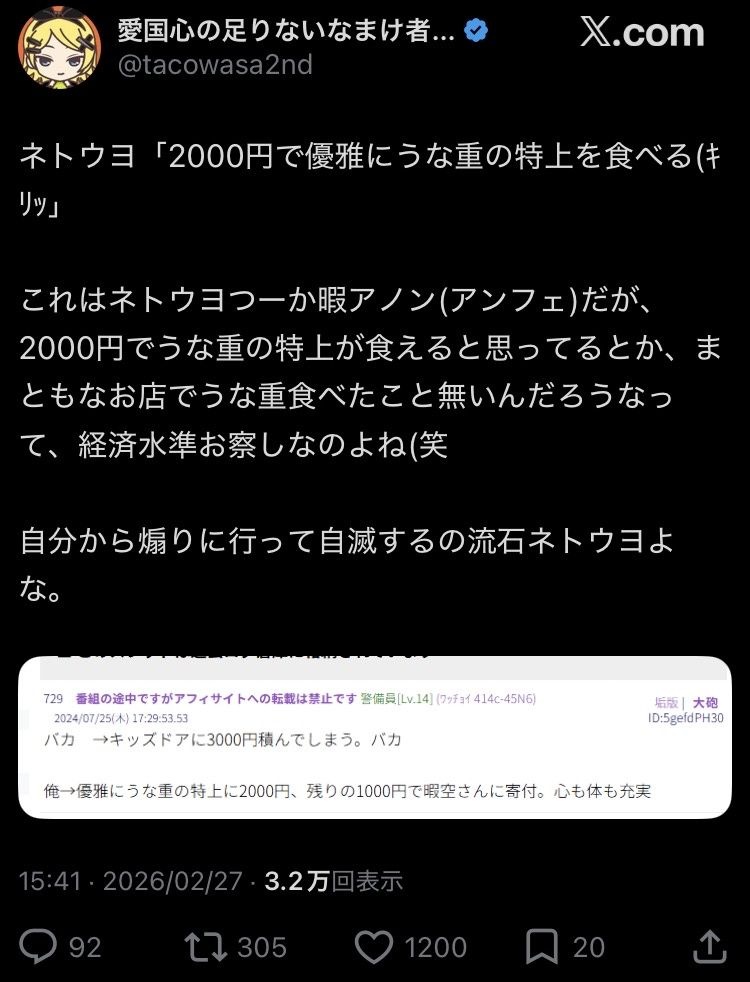Open replies via the speech bubble icon
Image resolution: width=750 pixels, height=982 pixels.
pyautogui.click(x=39, y=945)
